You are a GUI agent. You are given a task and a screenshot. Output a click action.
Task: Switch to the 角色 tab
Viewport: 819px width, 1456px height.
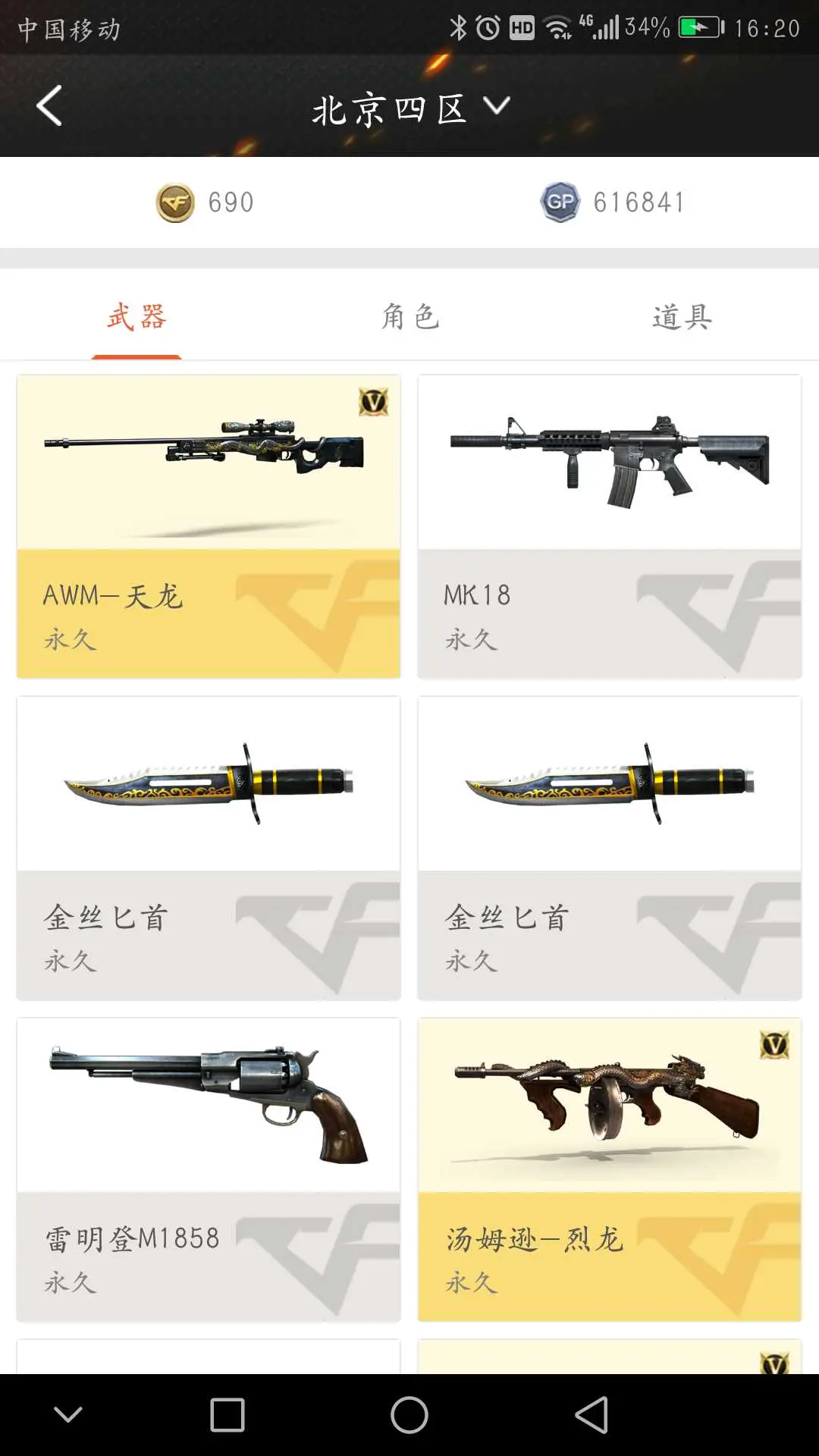409,317
